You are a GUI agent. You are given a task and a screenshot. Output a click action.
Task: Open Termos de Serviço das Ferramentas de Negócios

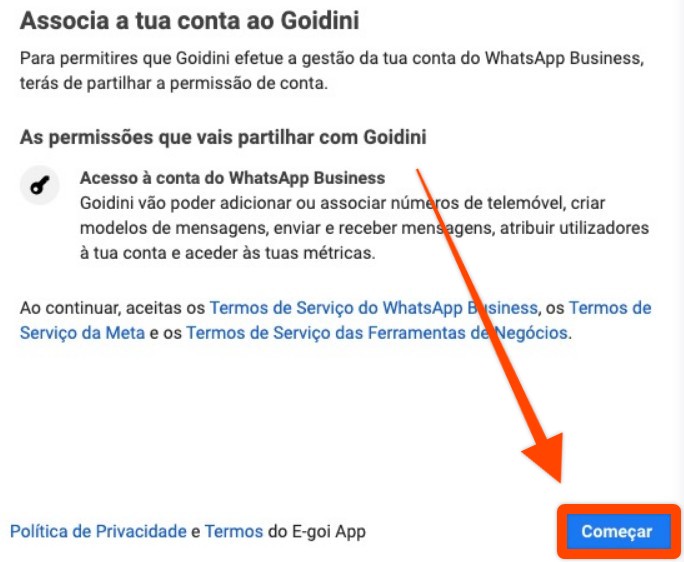click(376, 332)
